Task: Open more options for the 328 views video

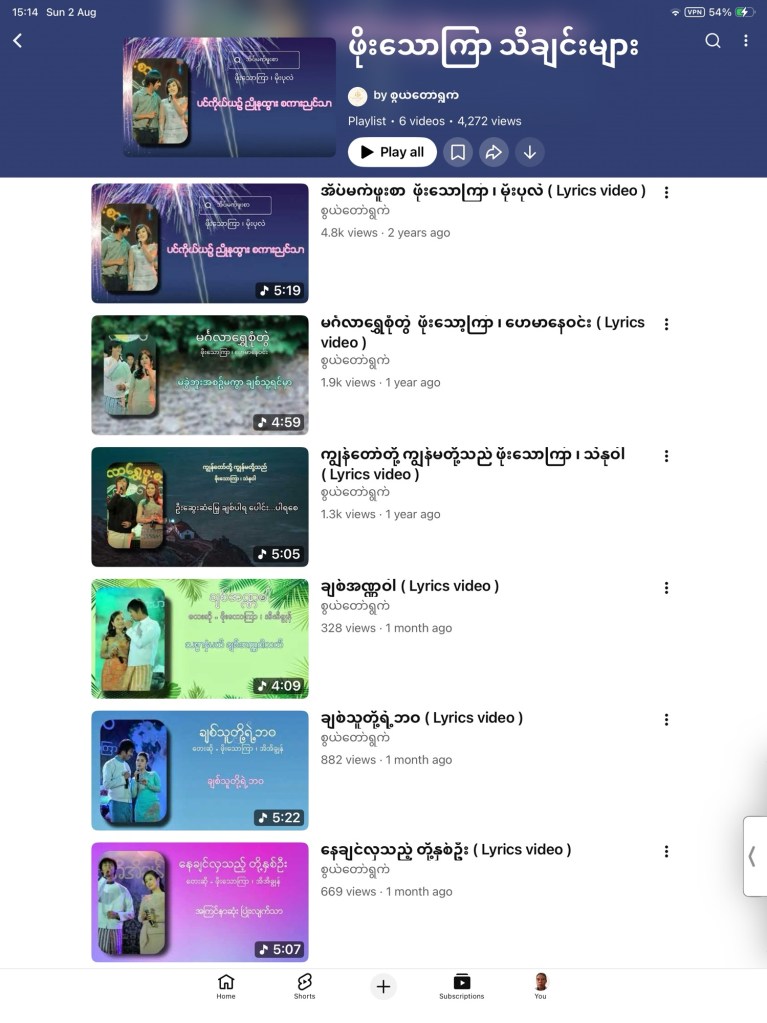Action: [x=666, y=588]
